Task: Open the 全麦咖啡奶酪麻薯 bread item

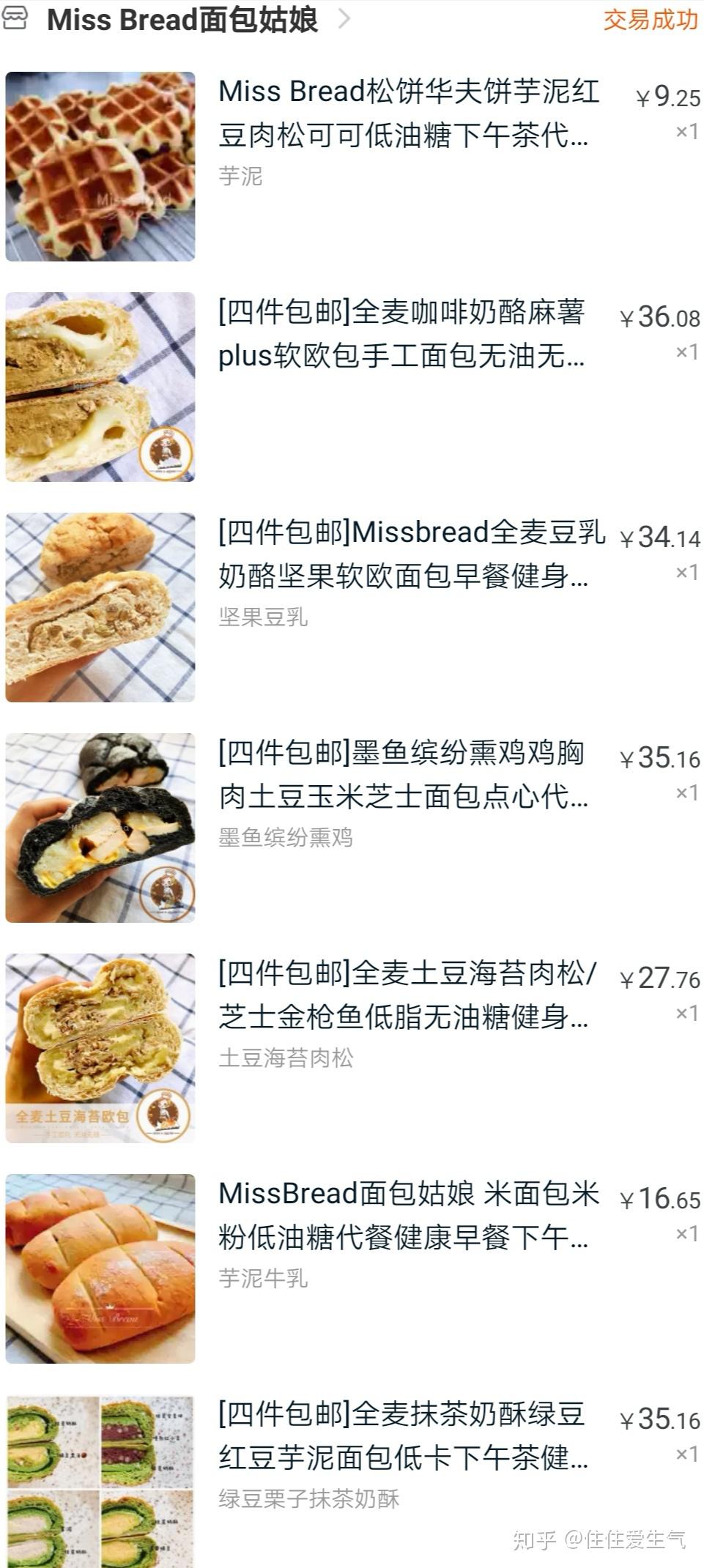Action: pyautogui.click(x=401, y=334)
